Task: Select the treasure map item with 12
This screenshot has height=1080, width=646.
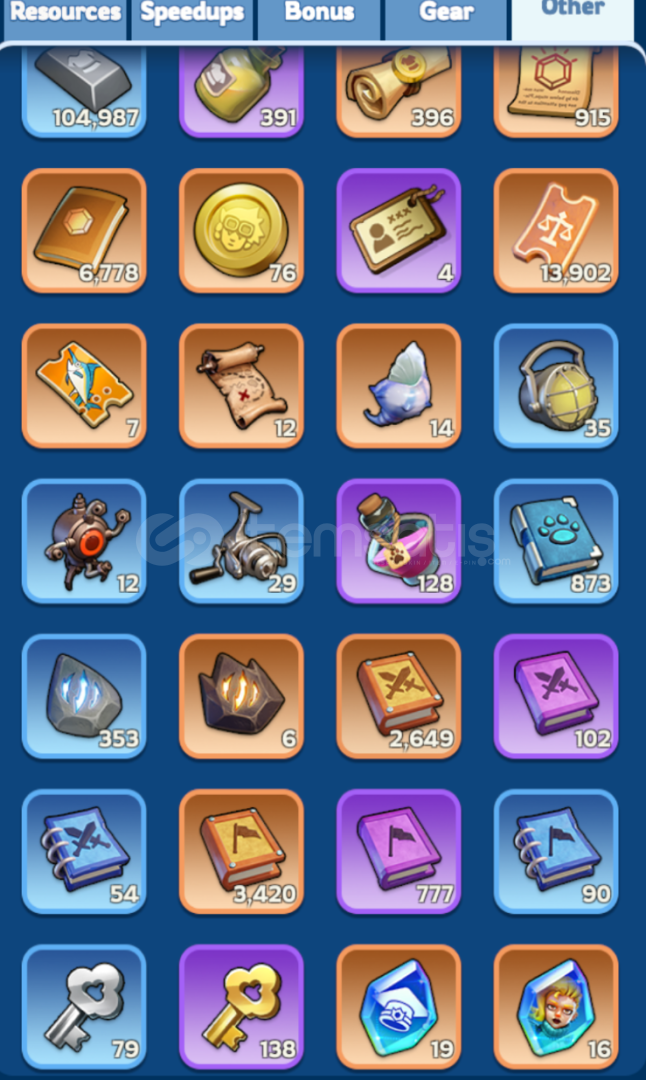Action: (x=241, y=385)
